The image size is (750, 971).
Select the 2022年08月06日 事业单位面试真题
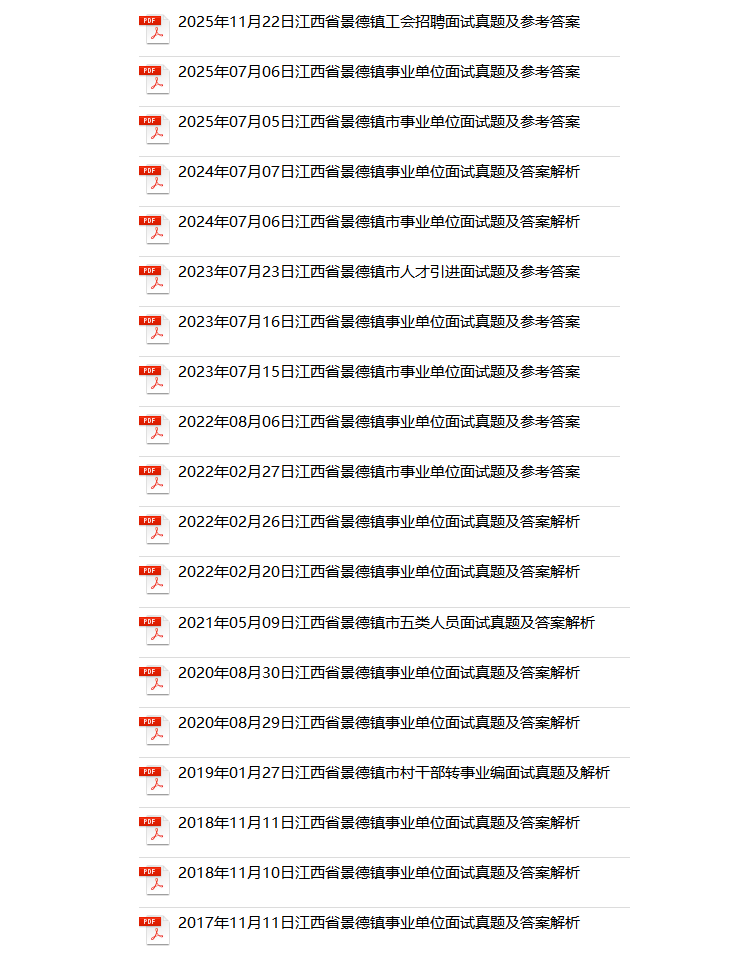pos(379,422)
